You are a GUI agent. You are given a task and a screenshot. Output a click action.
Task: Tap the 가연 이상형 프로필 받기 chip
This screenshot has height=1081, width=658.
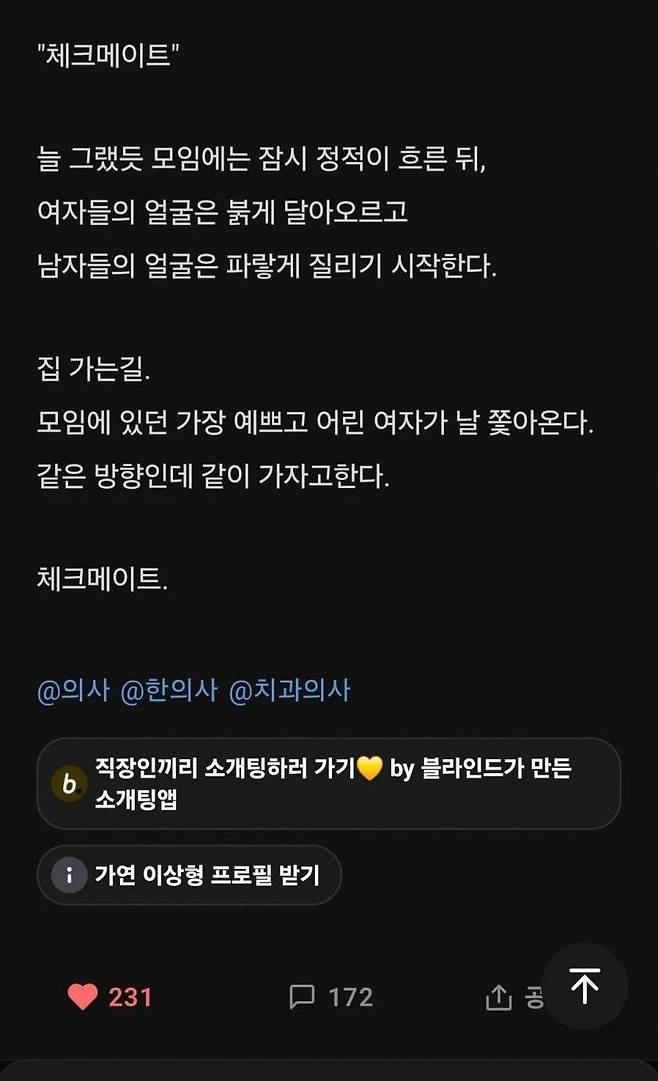tap(190, 876)
